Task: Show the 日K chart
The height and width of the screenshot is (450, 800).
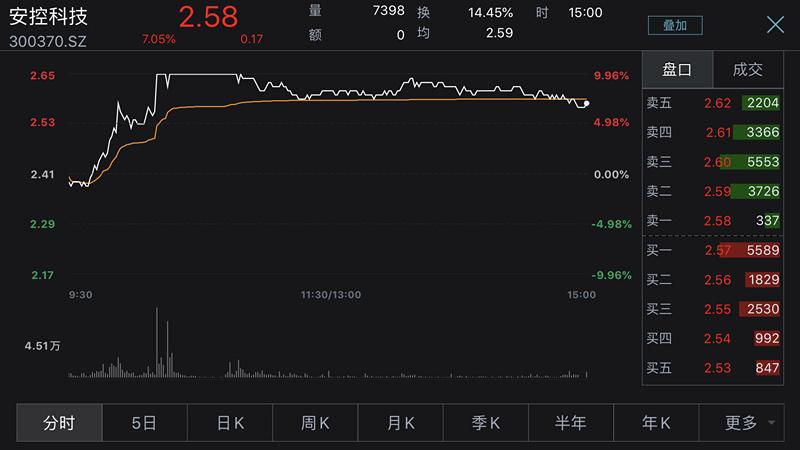Action: pyautogui.click(x=230, y=422)
